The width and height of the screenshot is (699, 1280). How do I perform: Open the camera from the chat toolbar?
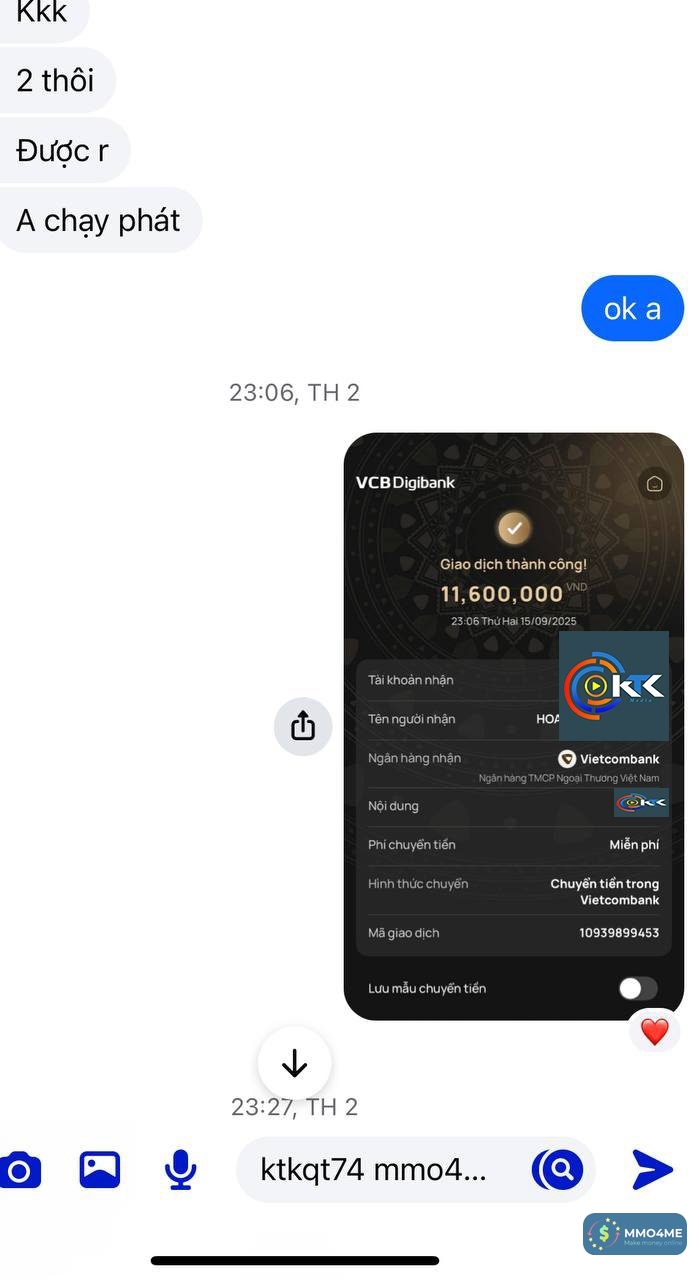[x=22, y=1170]
